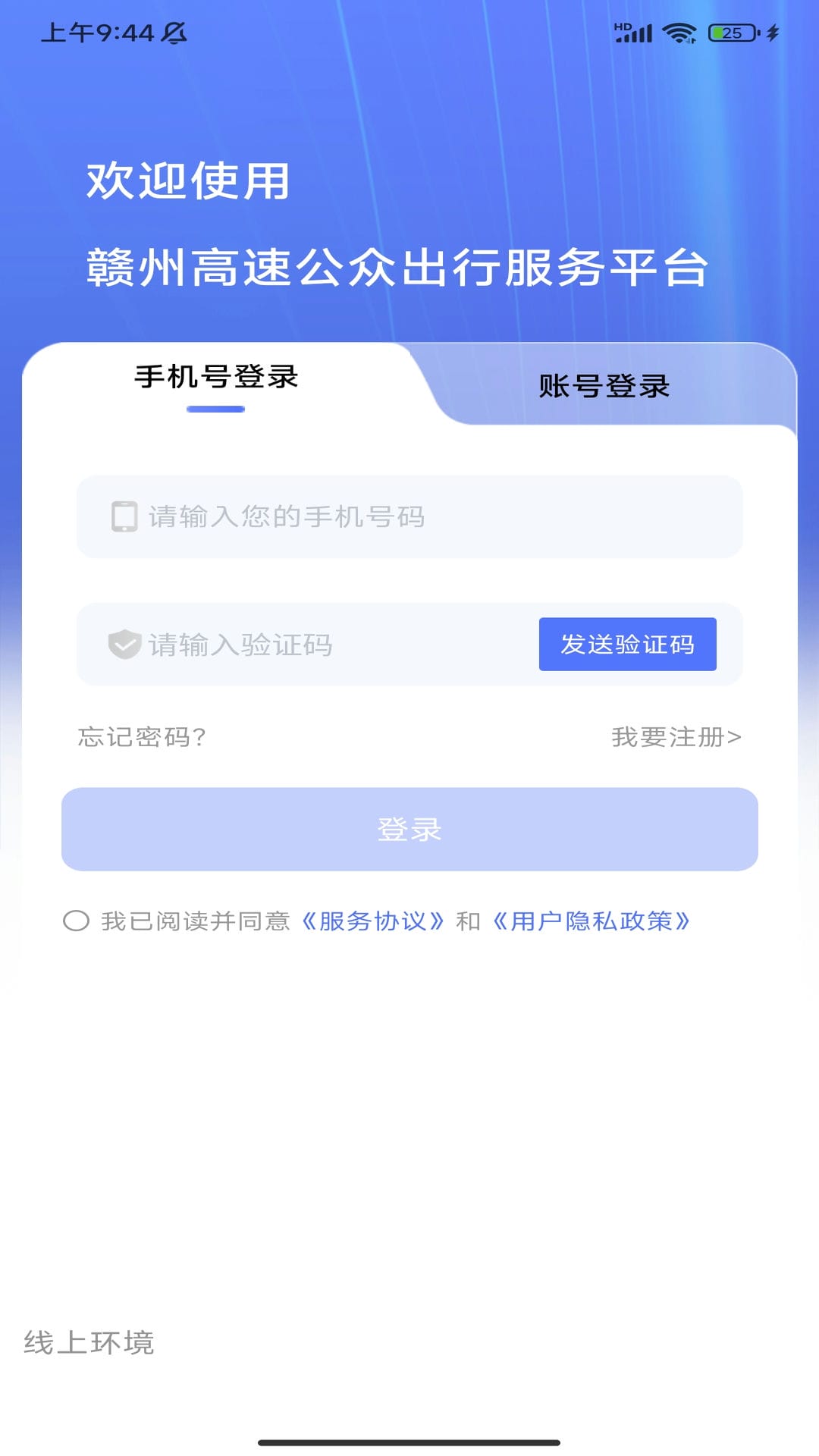Screen dimensions: 819x1456
Task: Click the verification code input field
Action: point(303,645)
